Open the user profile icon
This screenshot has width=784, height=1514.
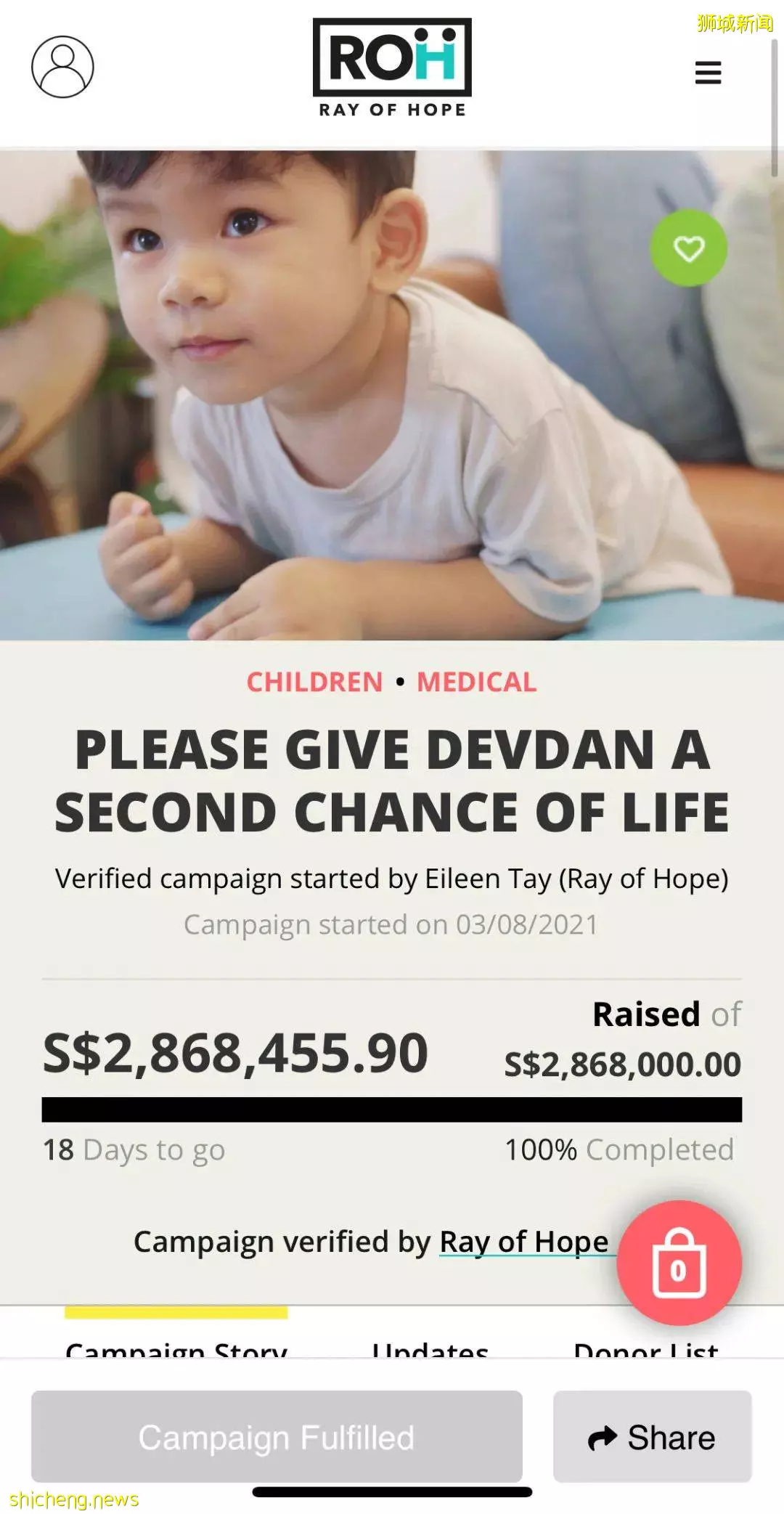click(62, 67)
